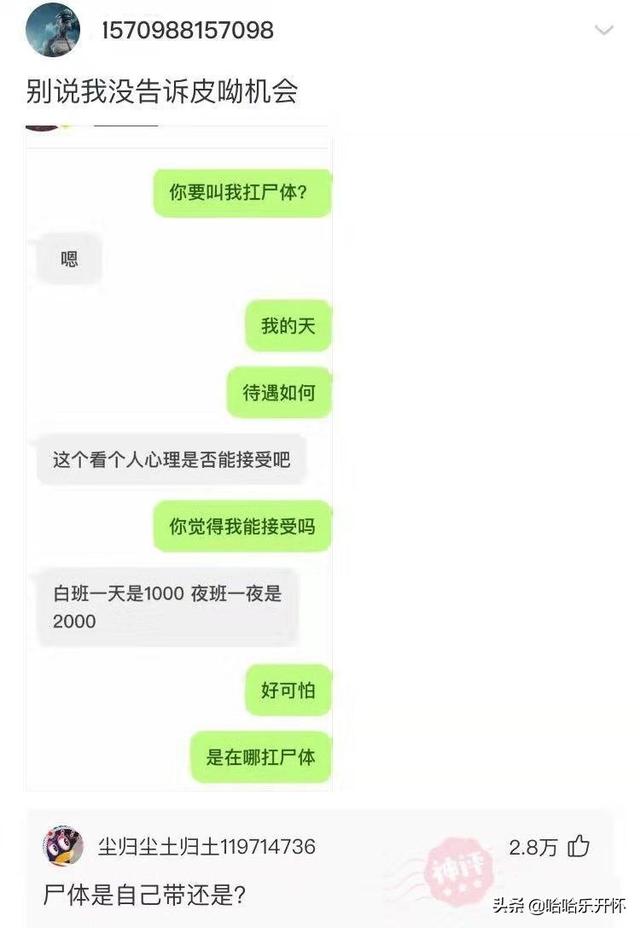Viewport: 640px width, 928px height.
Task: Open poster 1570988157098's avatar
Action: tap(52, 30)
